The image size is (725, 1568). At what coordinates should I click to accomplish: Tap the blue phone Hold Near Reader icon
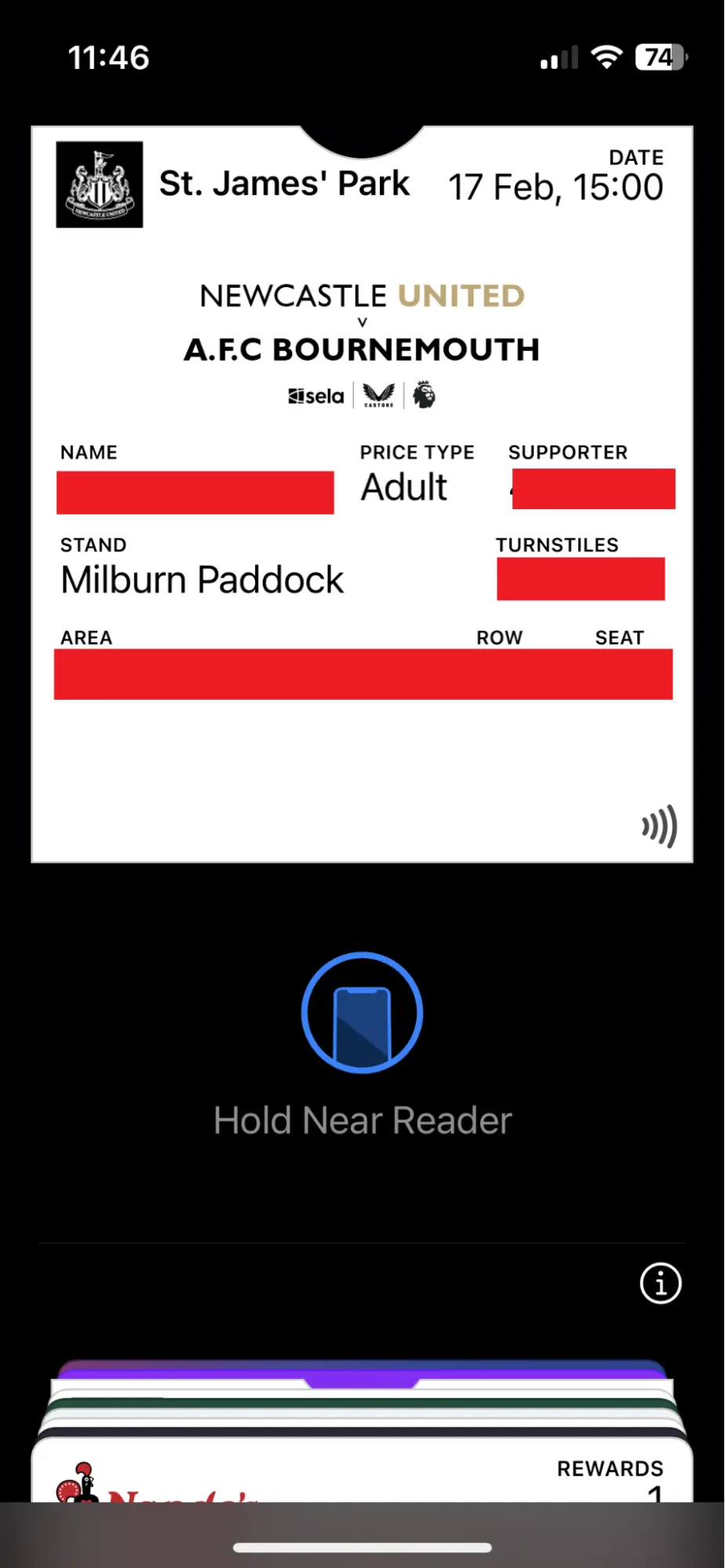click(x=362, y=1012)
